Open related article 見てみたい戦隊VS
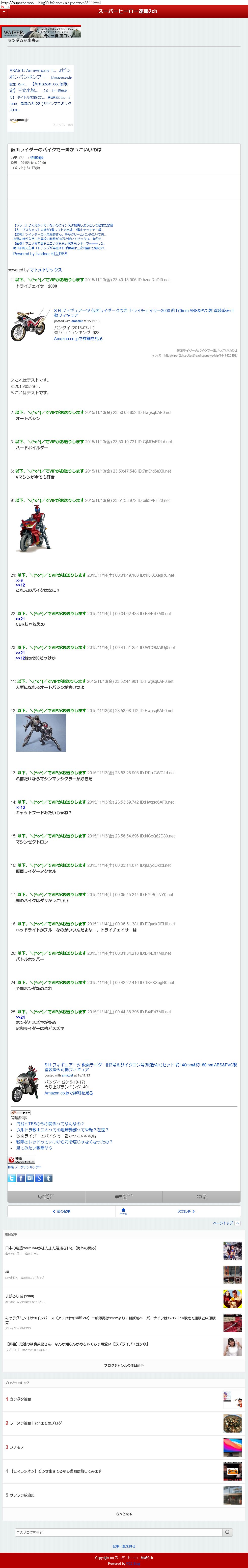 click(x=34, y=1148)
